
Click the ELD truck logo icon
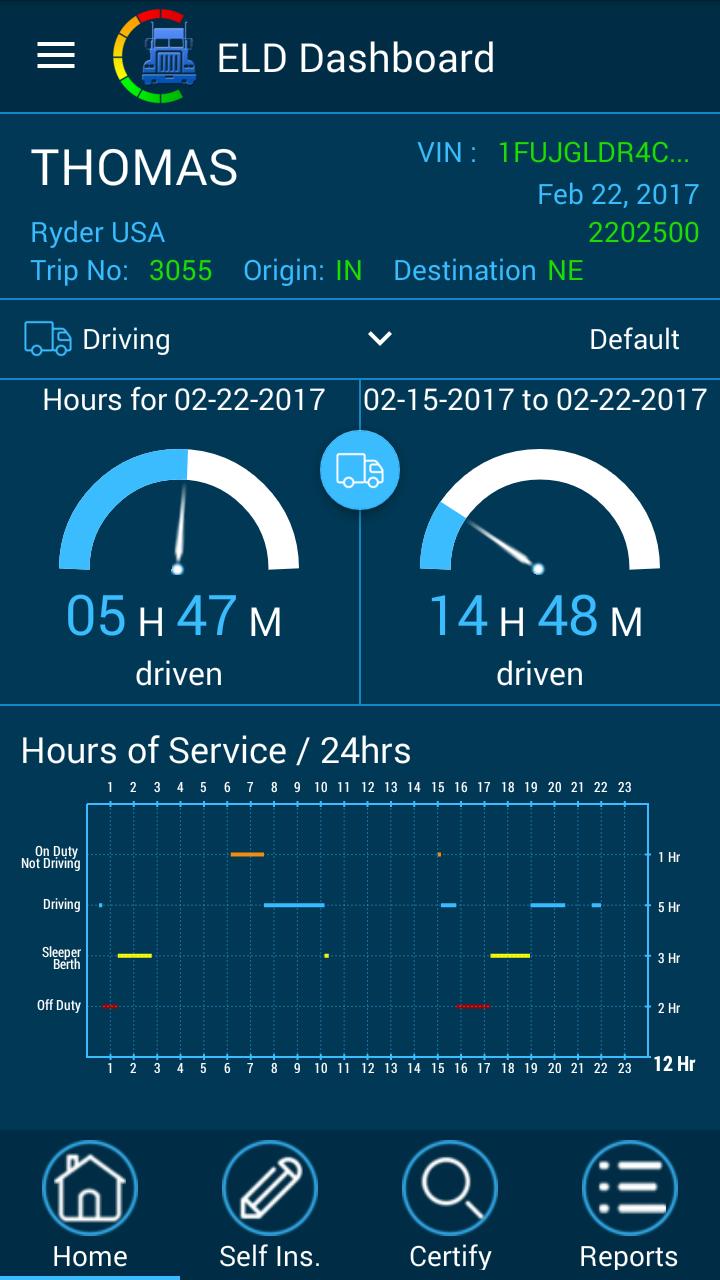pos(155,55)
